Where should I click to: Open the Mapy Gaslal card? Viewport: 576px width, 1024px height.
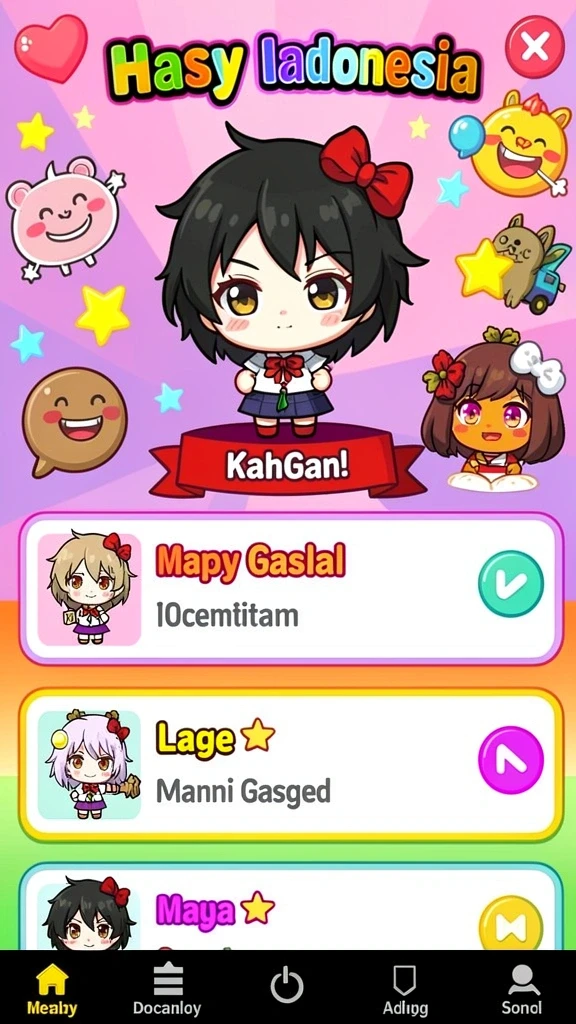(x=291, y=588)
